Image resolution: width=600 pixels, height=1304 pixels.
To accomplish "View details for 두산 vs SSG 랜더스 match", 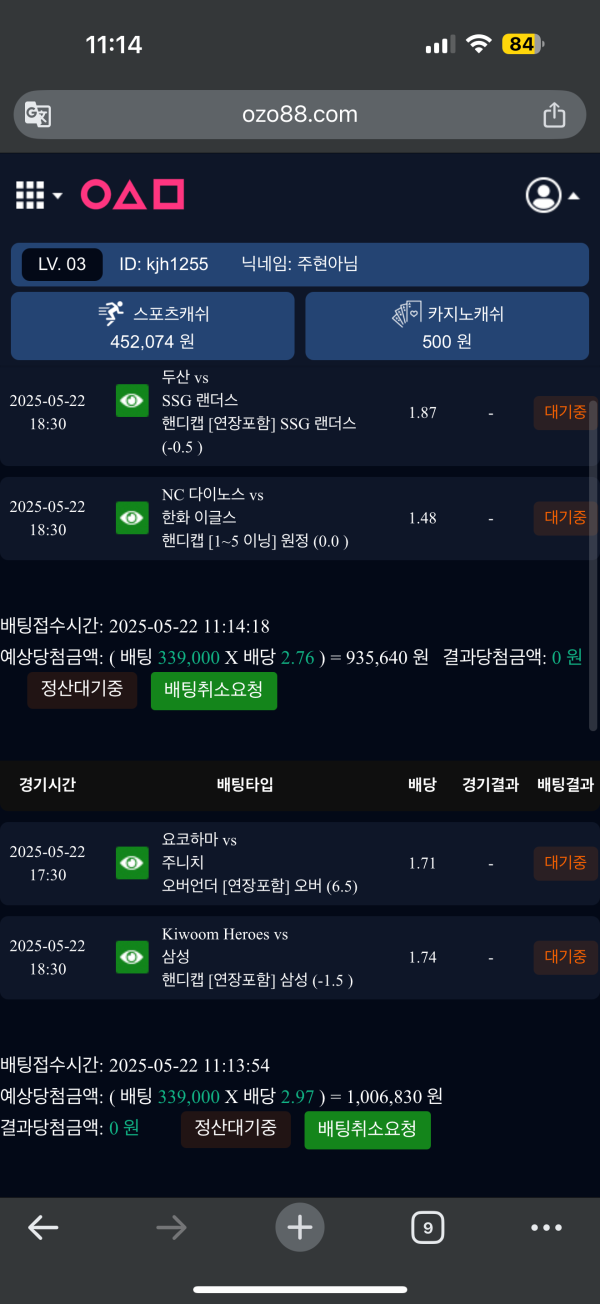I will tap(132, 400).
